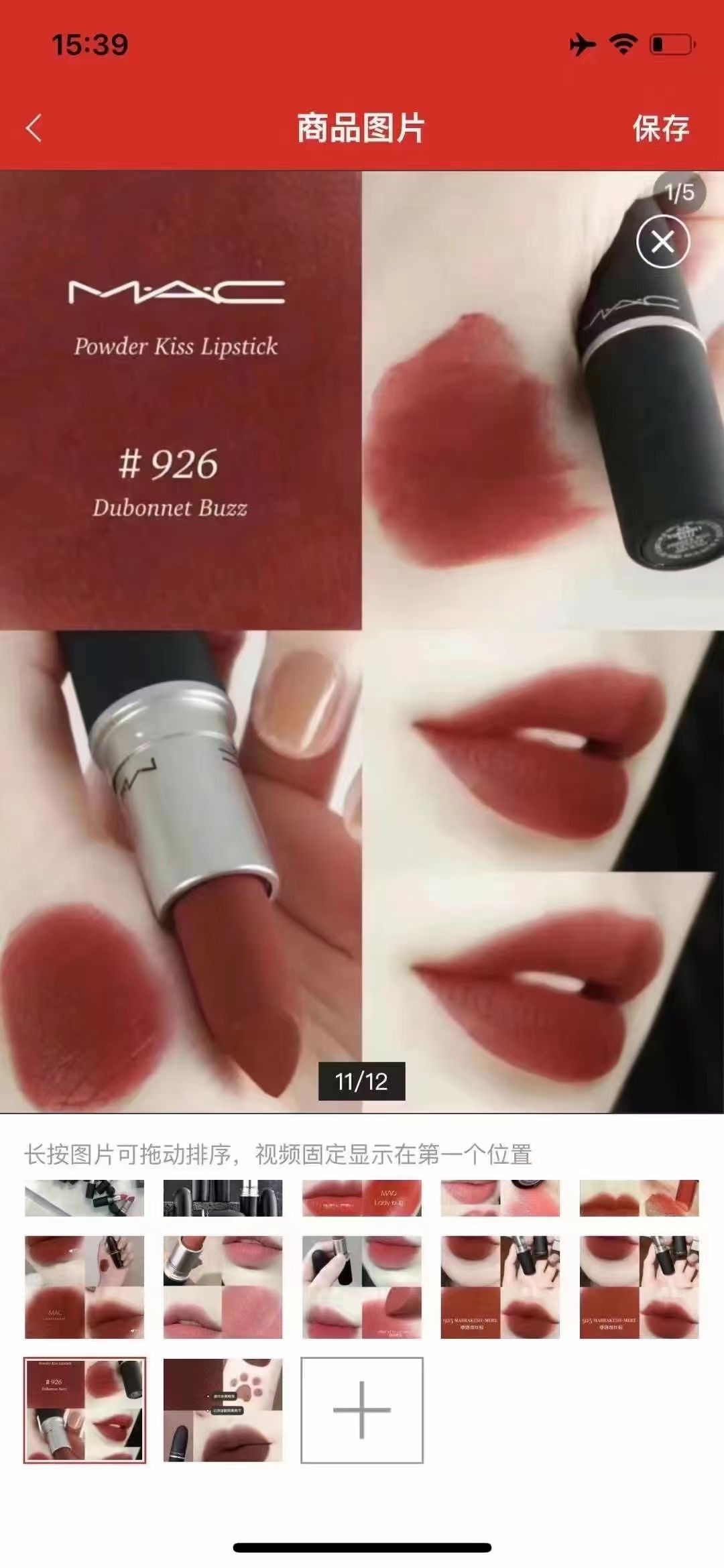
Task: Tap 保存 to save the product images
Action: (x=661, y=127)
